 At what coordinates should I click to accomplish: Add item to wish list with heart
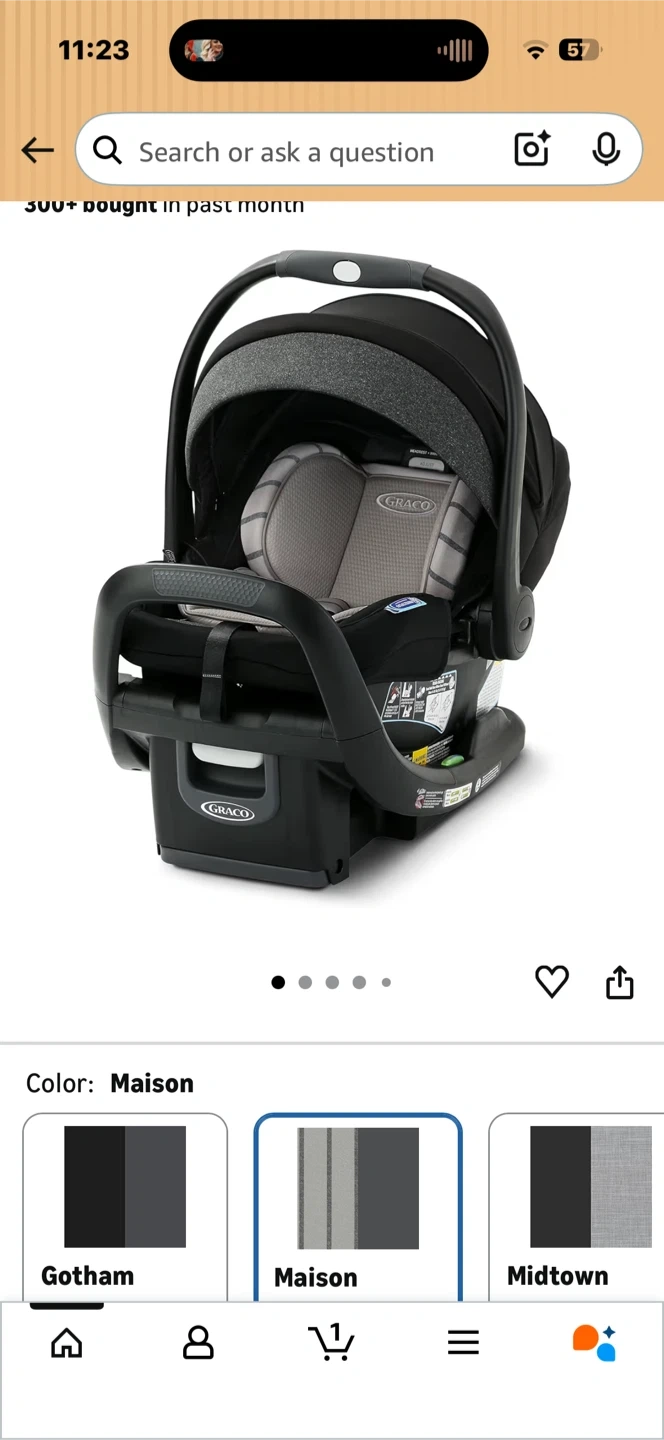pos(552,982)
